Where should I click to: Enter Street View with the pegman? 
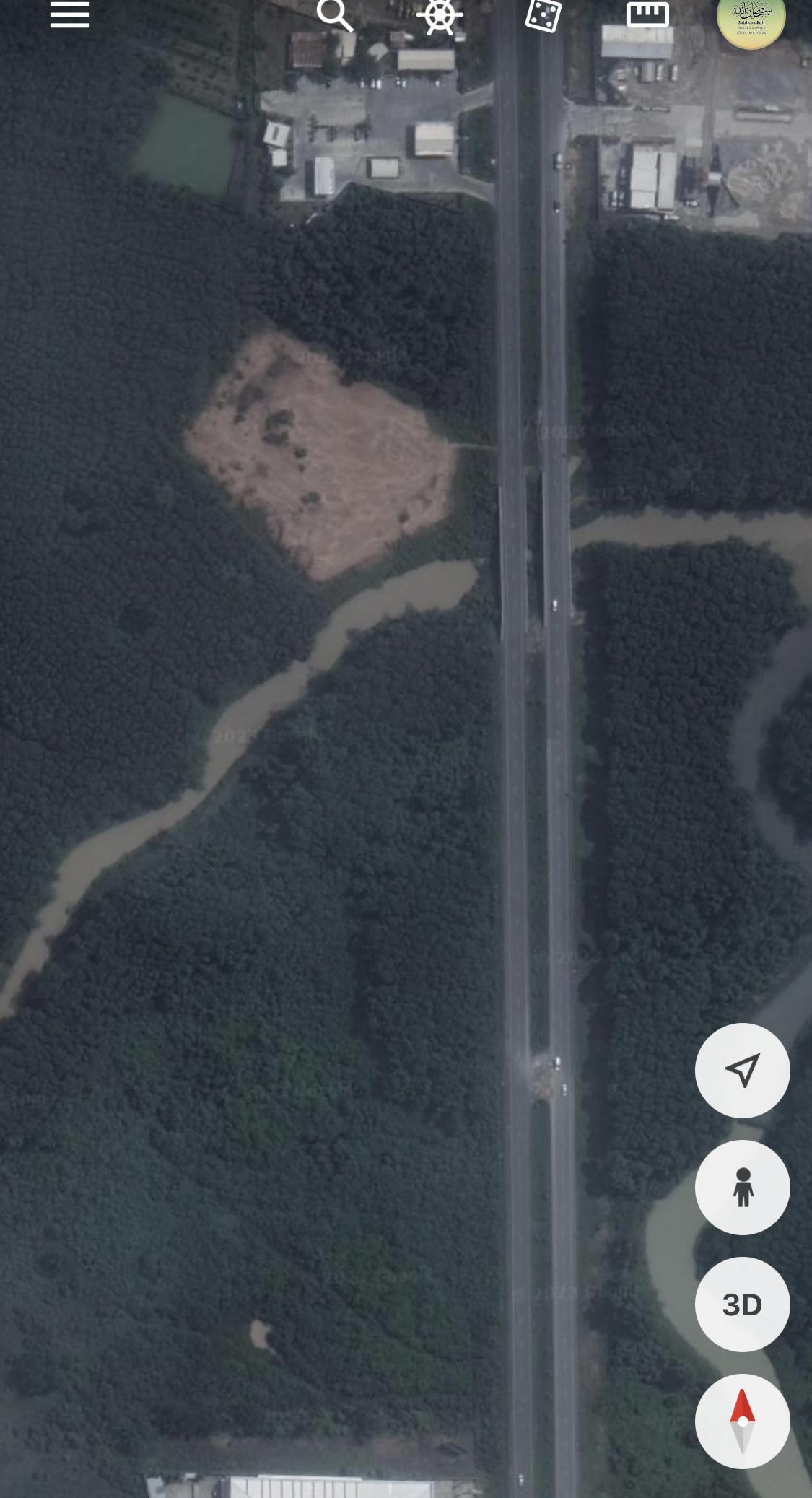(x=742, y=1187)
